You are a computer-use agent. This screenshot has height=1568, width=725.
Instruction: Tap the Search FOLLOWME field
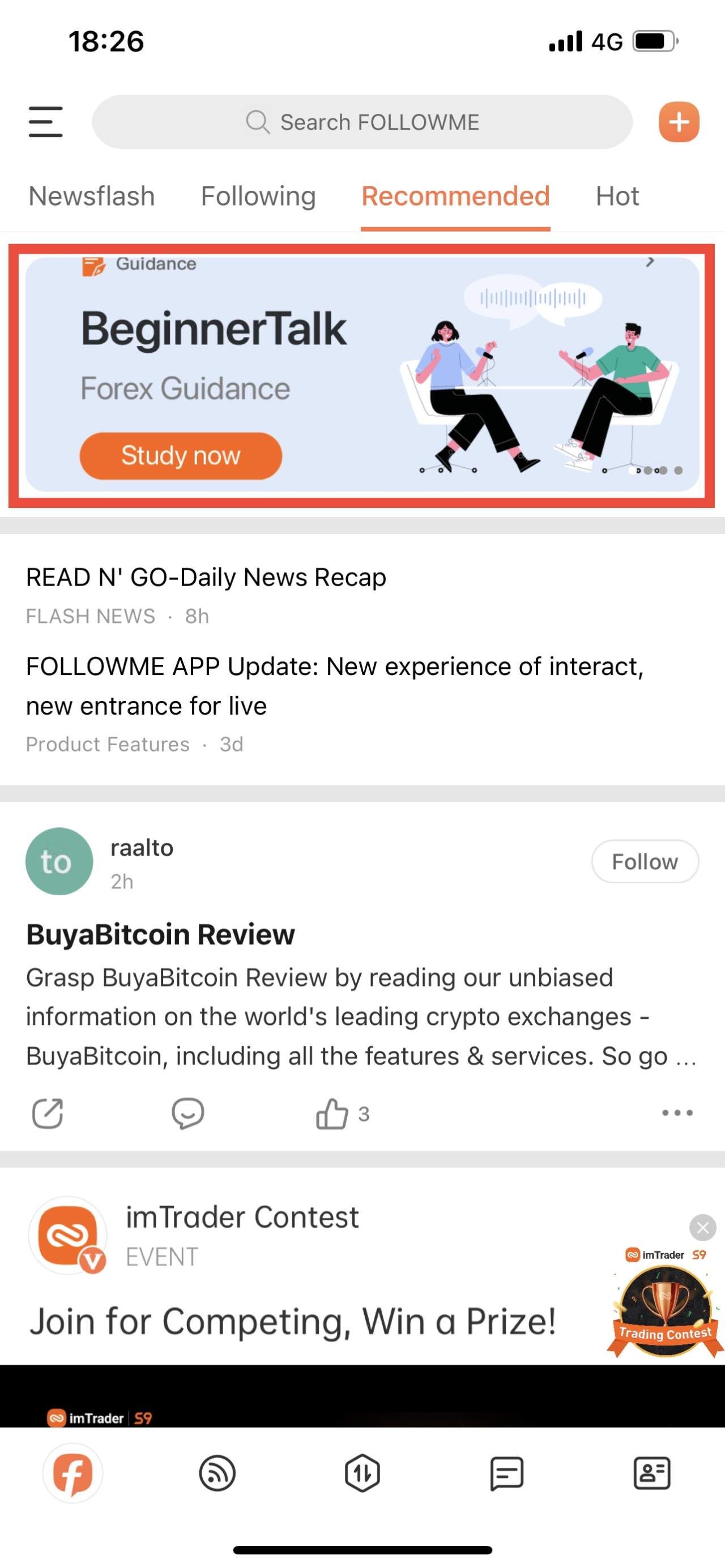coord(362,122)
